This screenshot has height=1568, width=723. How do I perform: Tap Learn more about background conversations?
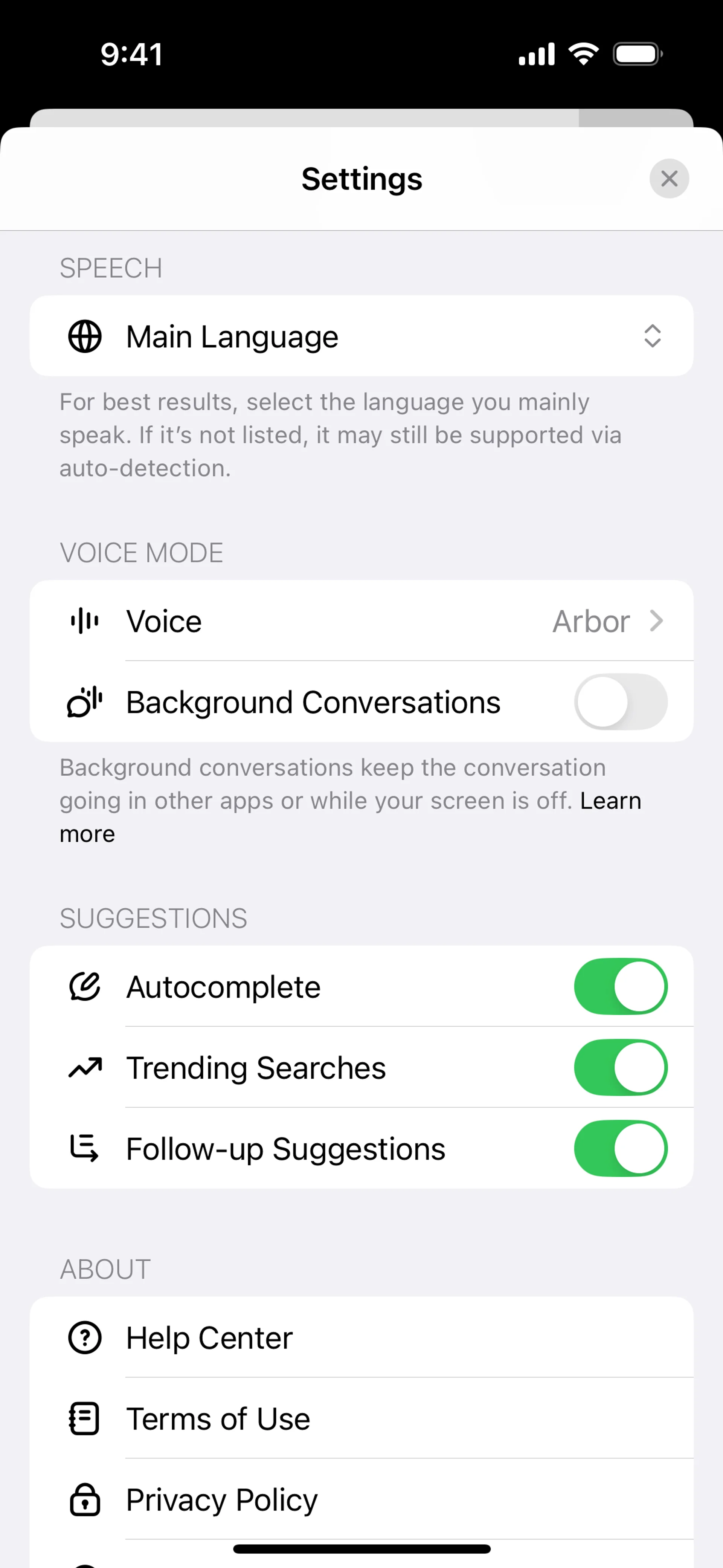coord(610,801)
